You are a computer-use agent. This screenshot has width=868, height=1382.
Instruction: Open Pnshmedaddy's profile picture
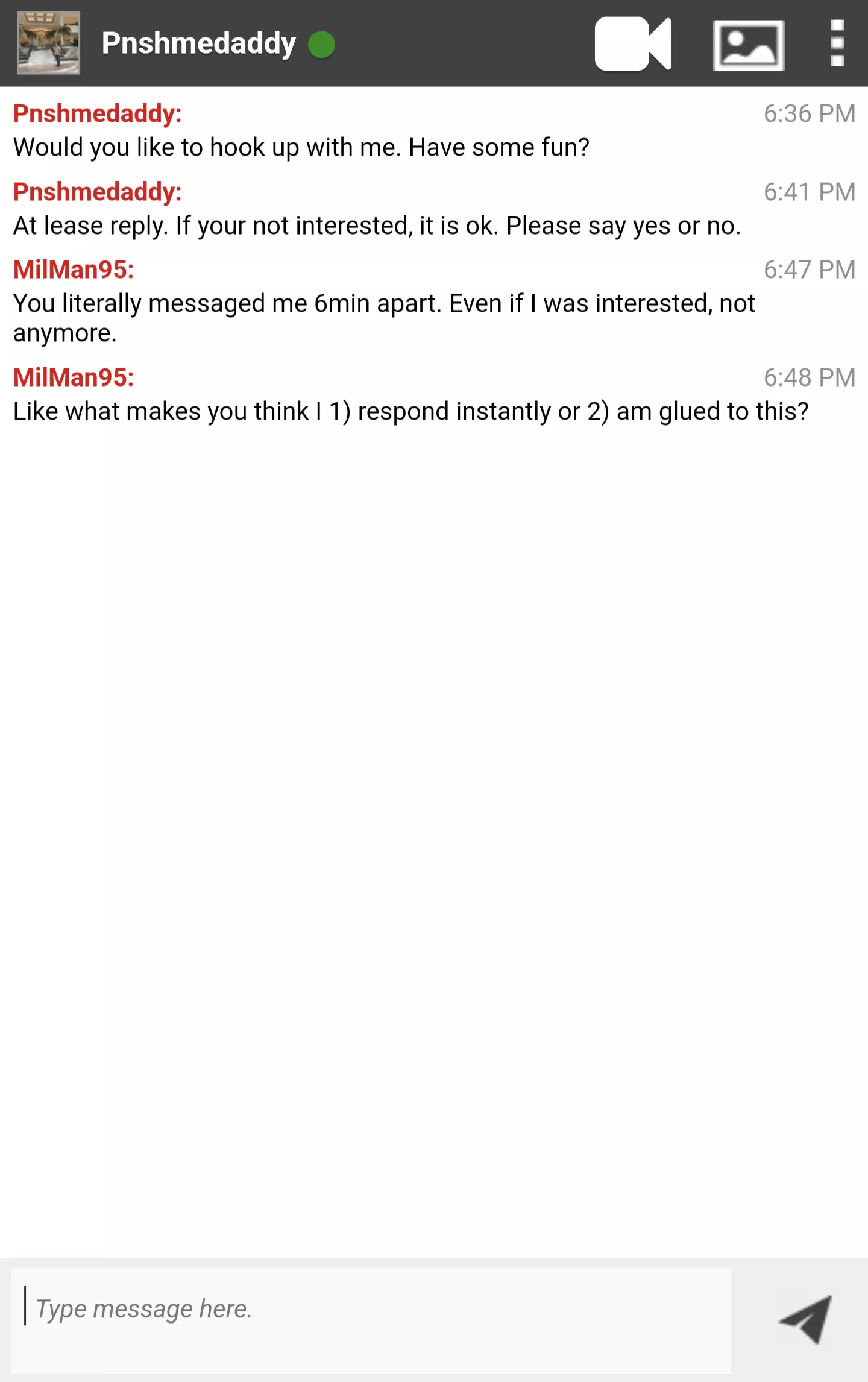tap(48, 43)
